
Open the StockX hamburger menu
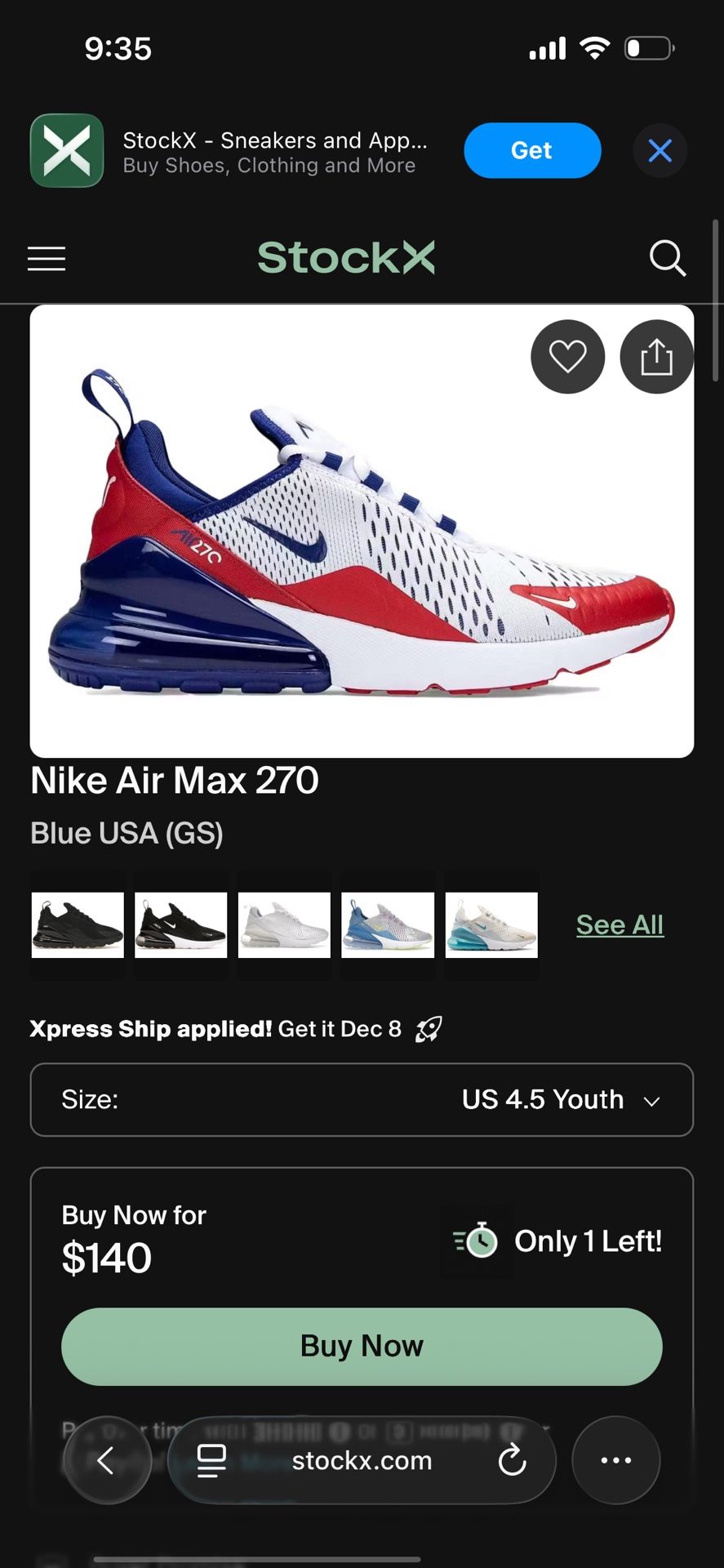coord(47,258)
